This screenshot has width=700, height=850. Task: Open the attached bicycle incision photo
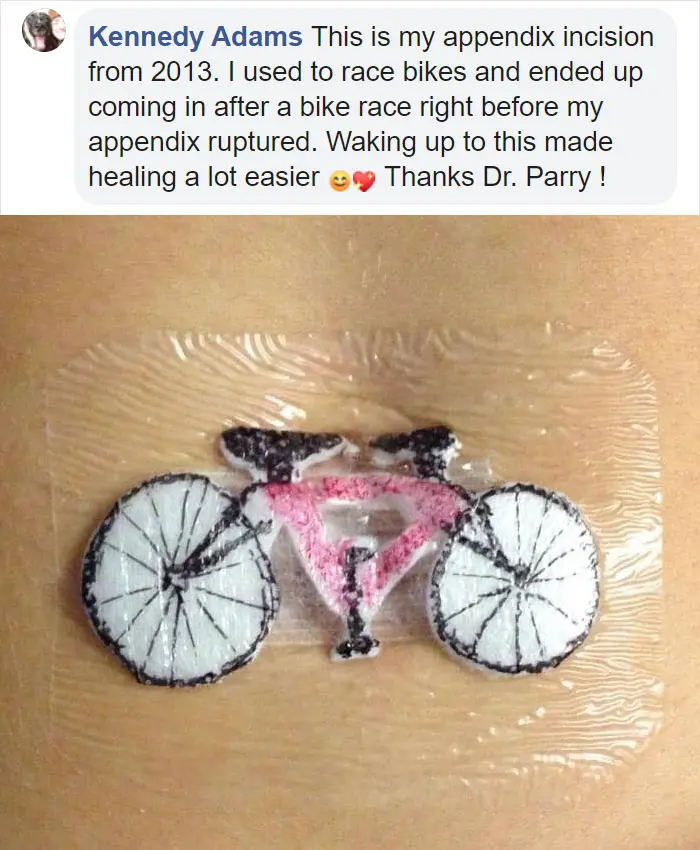coord(350,540)
